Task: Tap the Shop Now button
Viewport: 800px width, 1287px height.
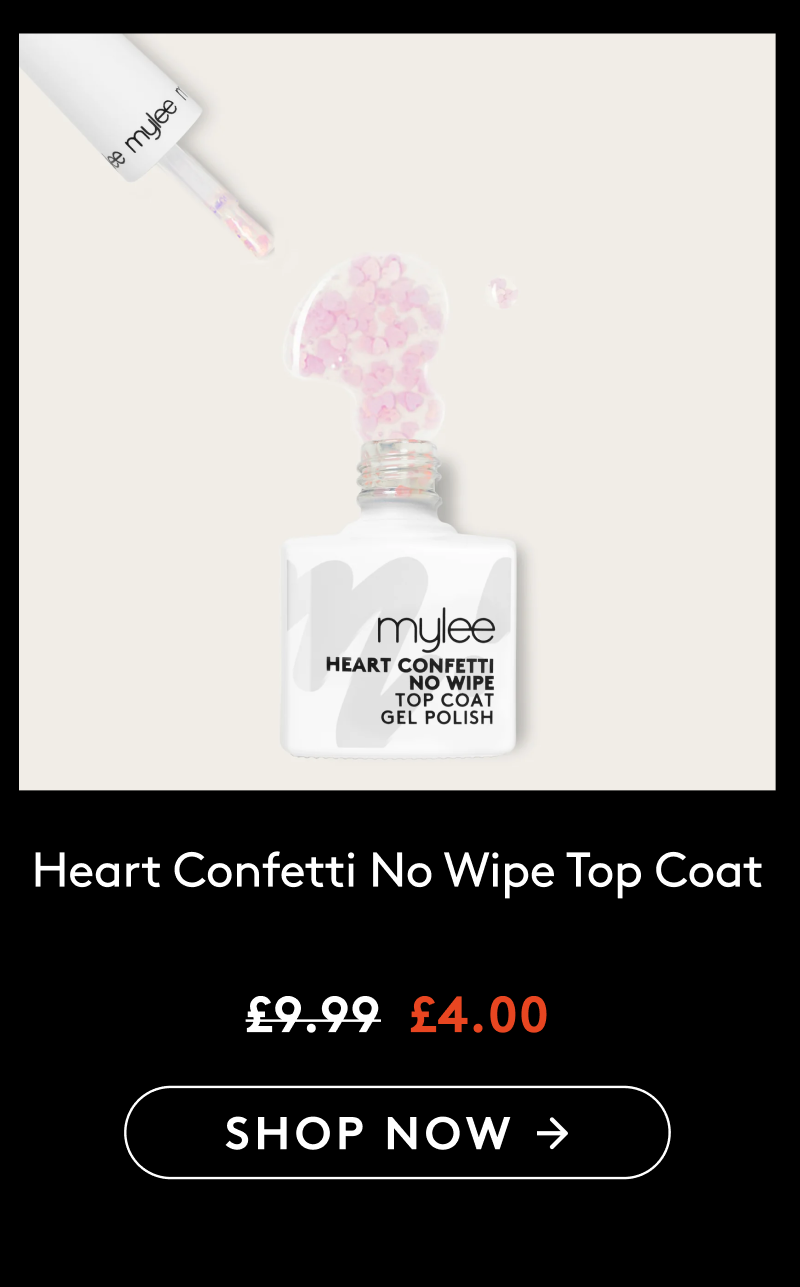Action: pos(397,1132)
